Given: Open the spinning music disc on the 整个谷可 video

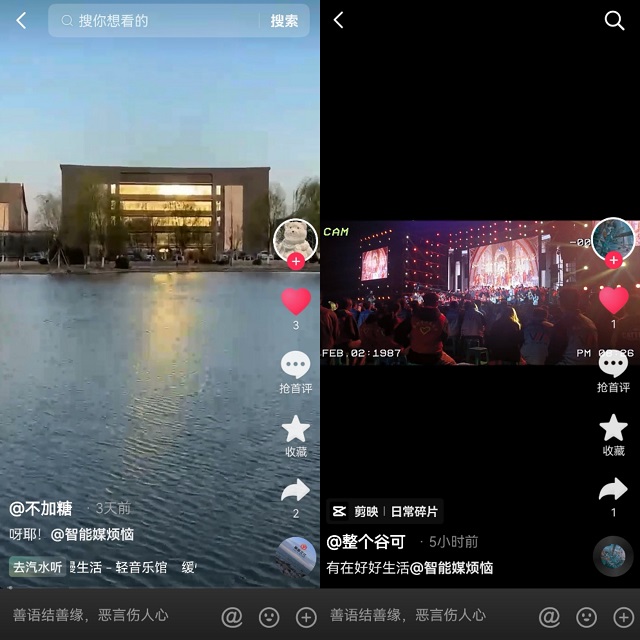Looking at the screenshot, I should coord(613,557).
